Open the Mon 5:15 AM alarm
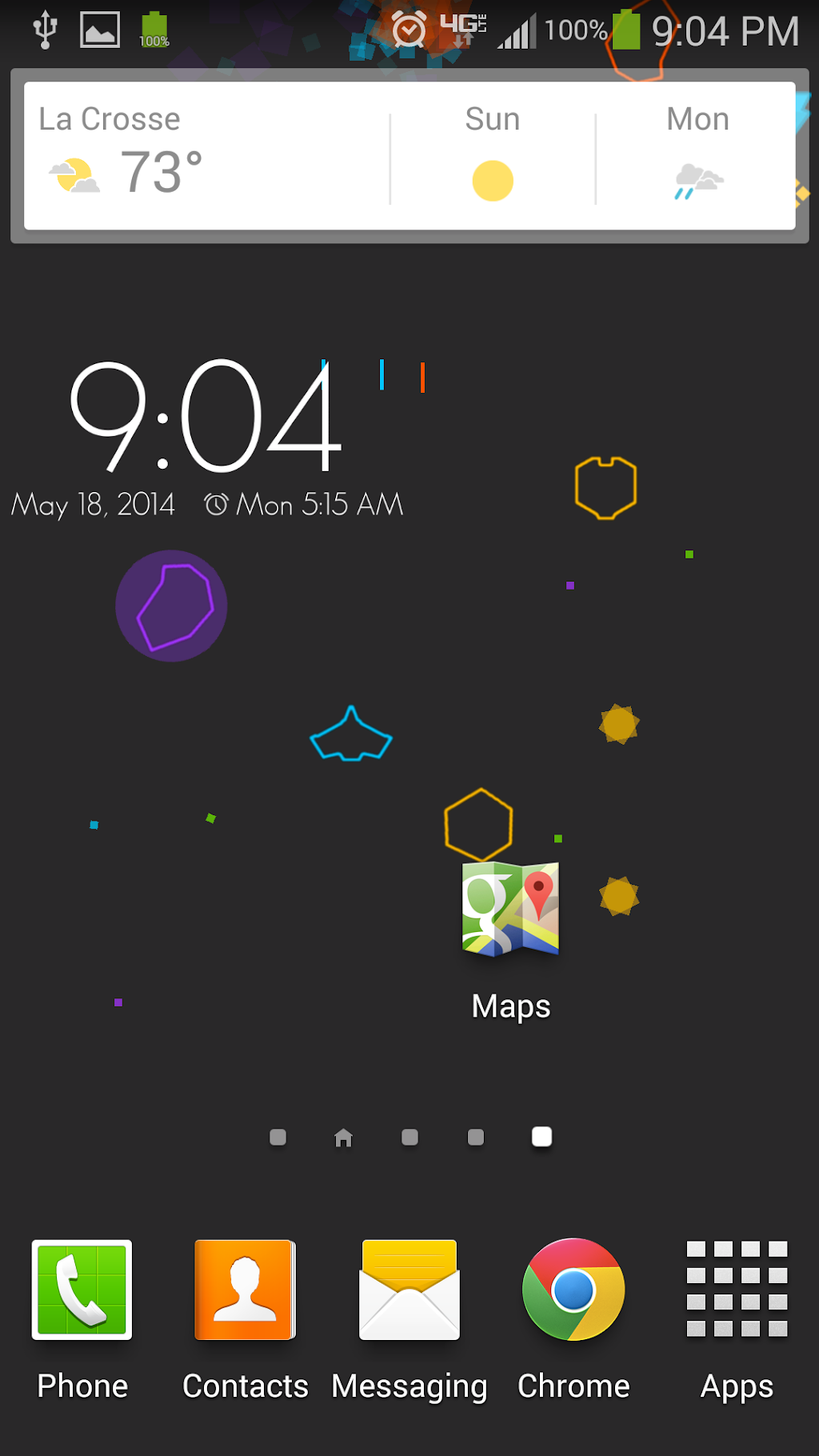This screenshot has height=1456, width=819. 304,505
